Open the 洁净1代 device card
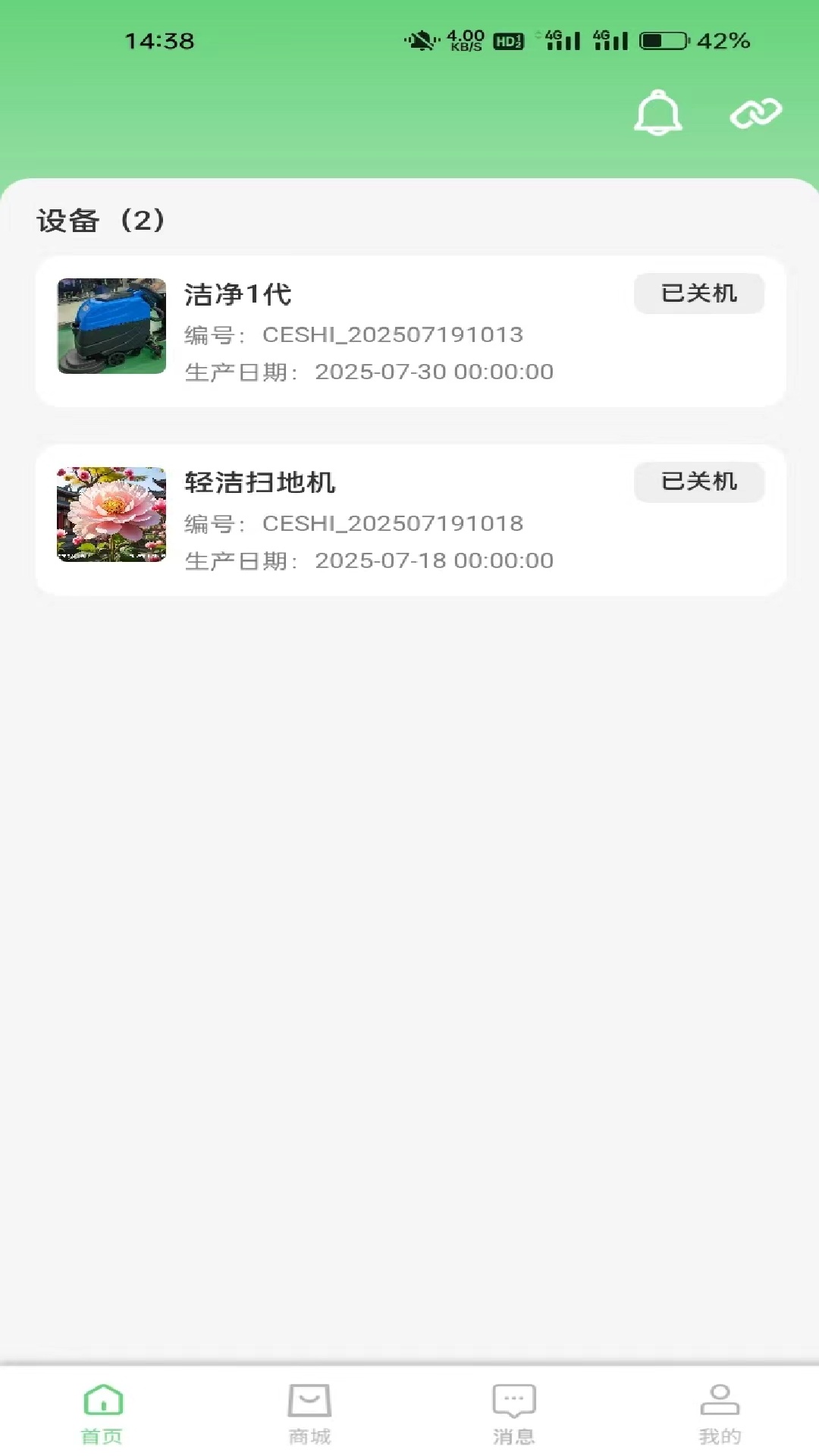This screenshot has height=1456, width=819. tap(409, 331)
